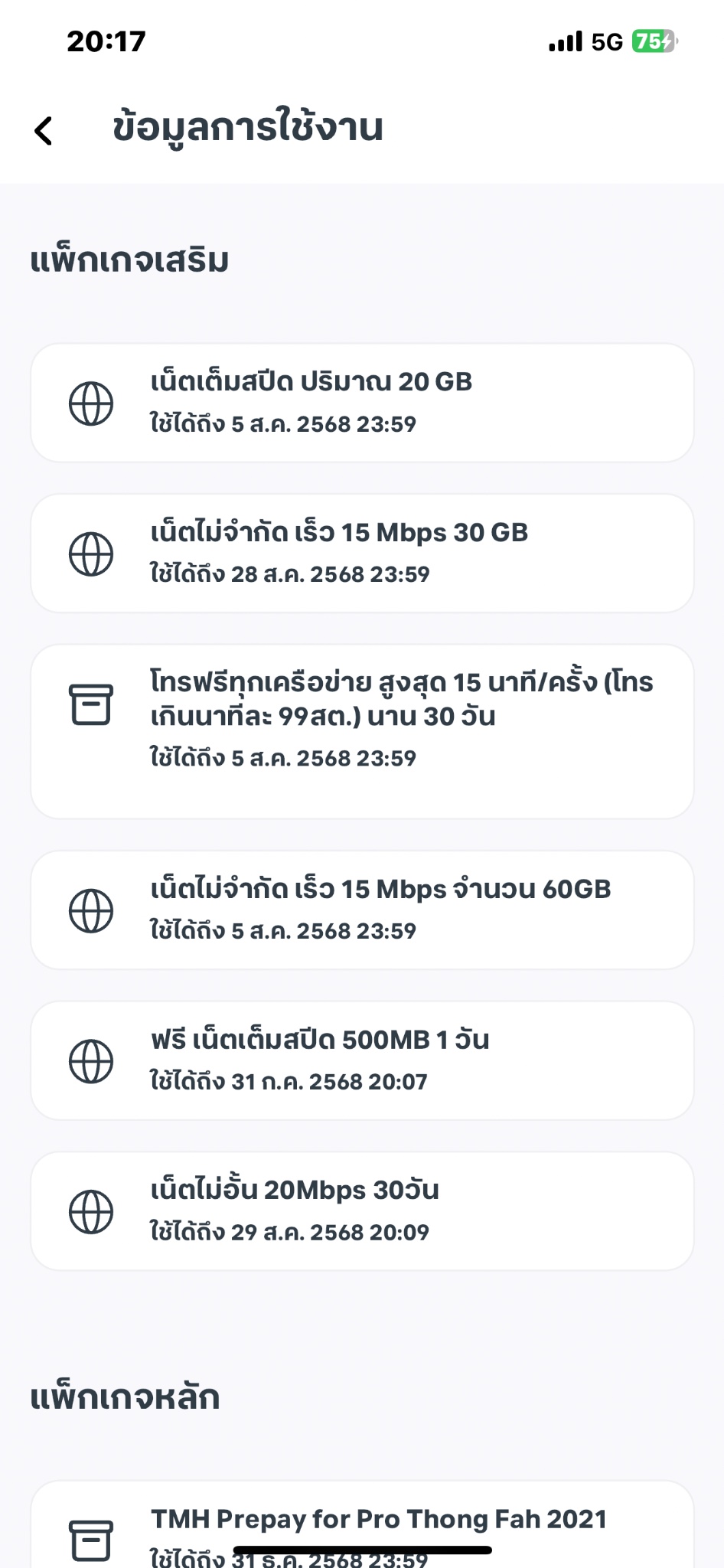
Task: Open the เน็ตเต็มสปีด ปริมาณ 20 GB package card
Action: coord(362,403)
